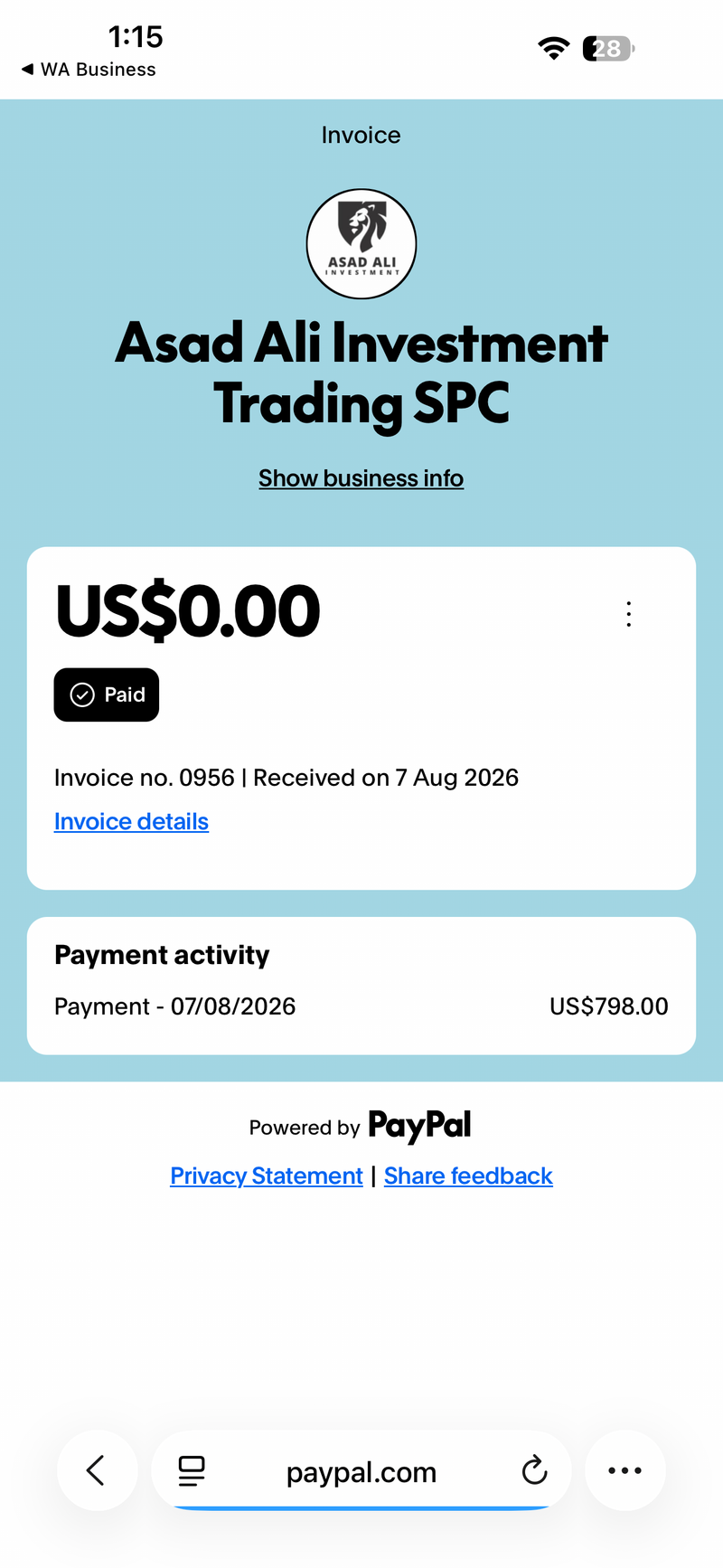Tap Show business info link
This screenshot has width=723, height=1568.
pyautogui.click(x=361, y=478)
